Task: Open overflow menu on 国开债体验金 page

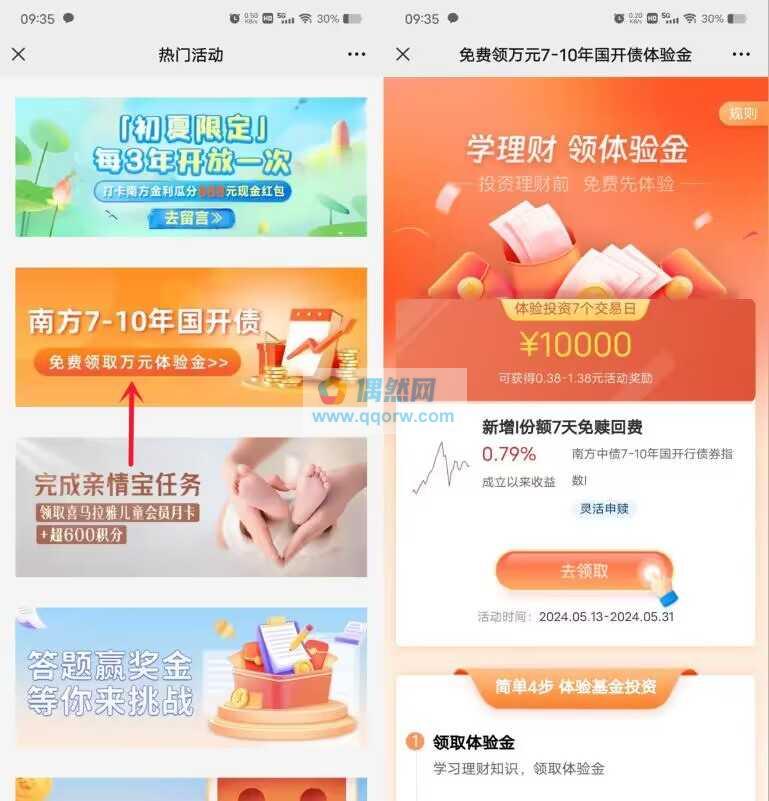Action: 740,54
